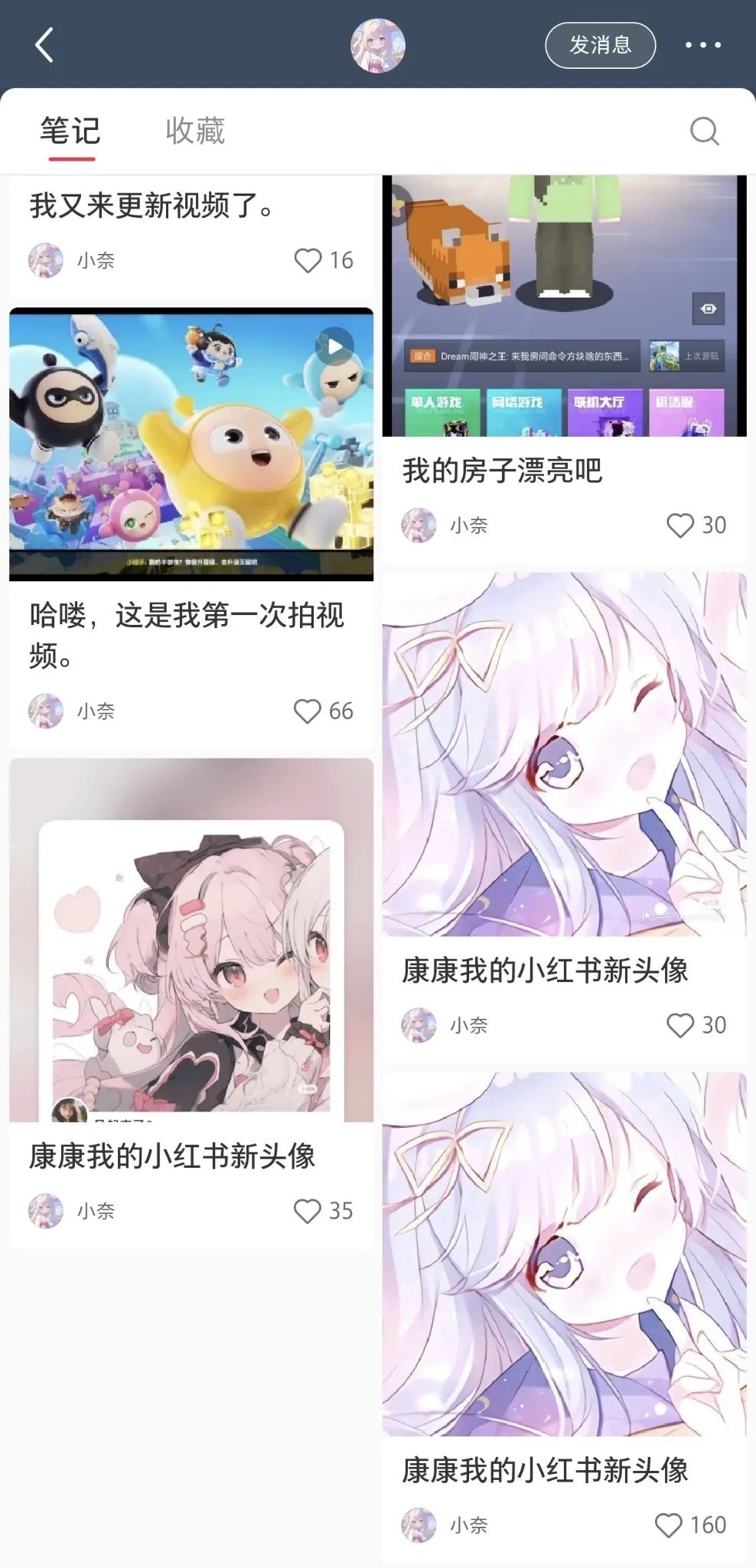Open the search icon
The width and height of the screenshot is (756, 1568).
click(x=705, y=131)
